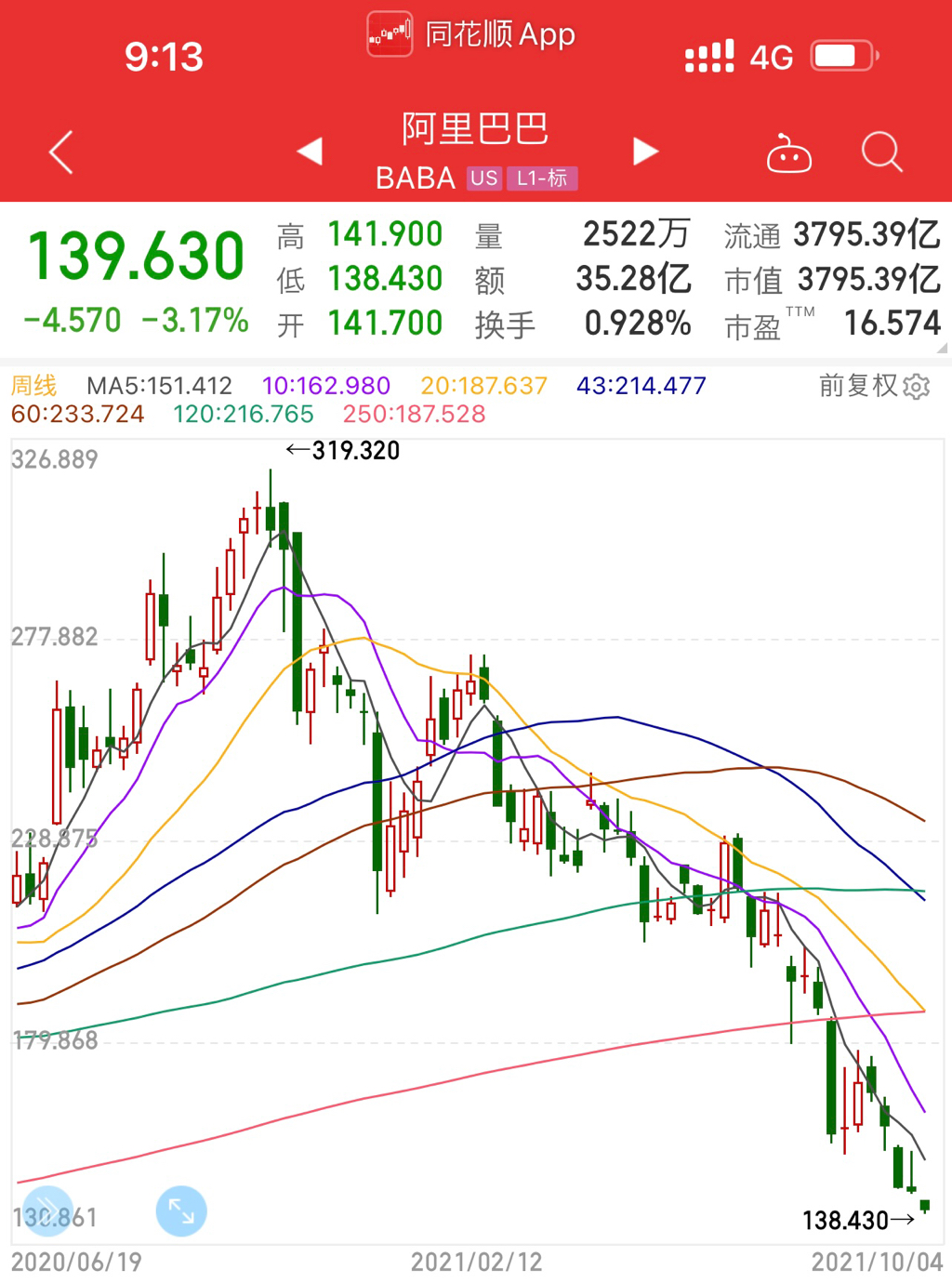Go back from the Alibaba stock page
Viewport: 952px width, 1283px height.
click(61, 152)
